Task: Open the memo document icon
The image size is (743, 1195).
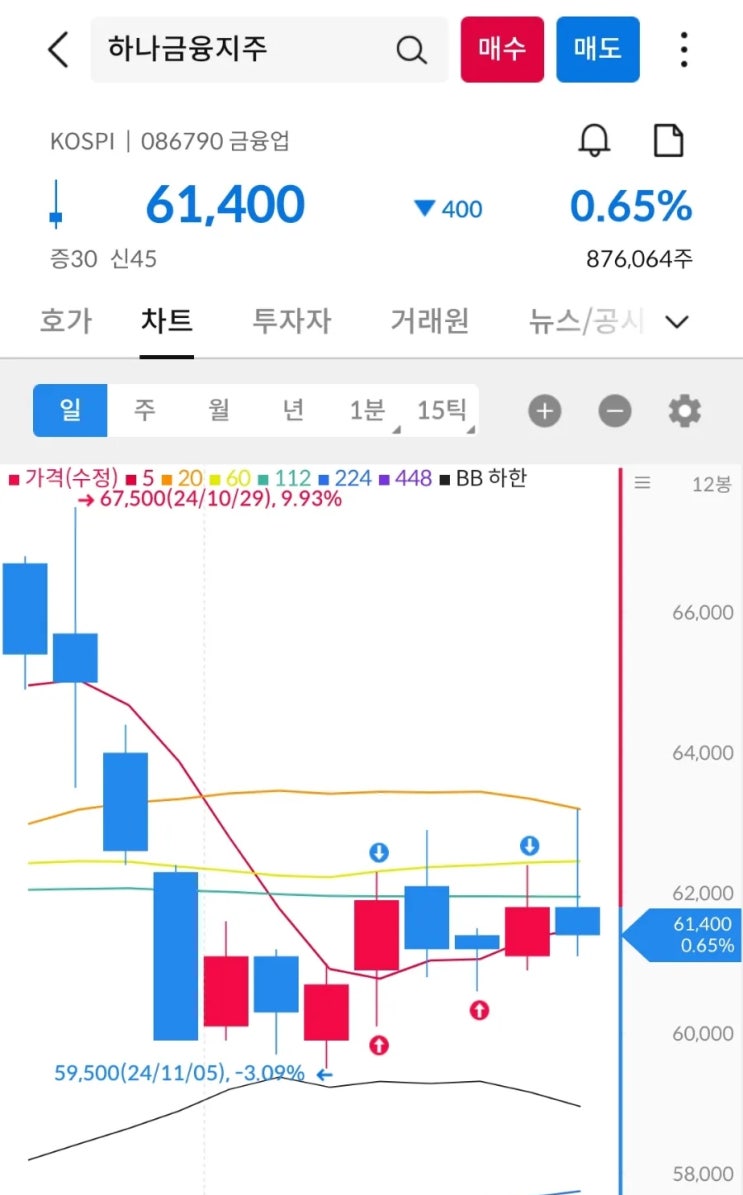Action: click(668, 141)
